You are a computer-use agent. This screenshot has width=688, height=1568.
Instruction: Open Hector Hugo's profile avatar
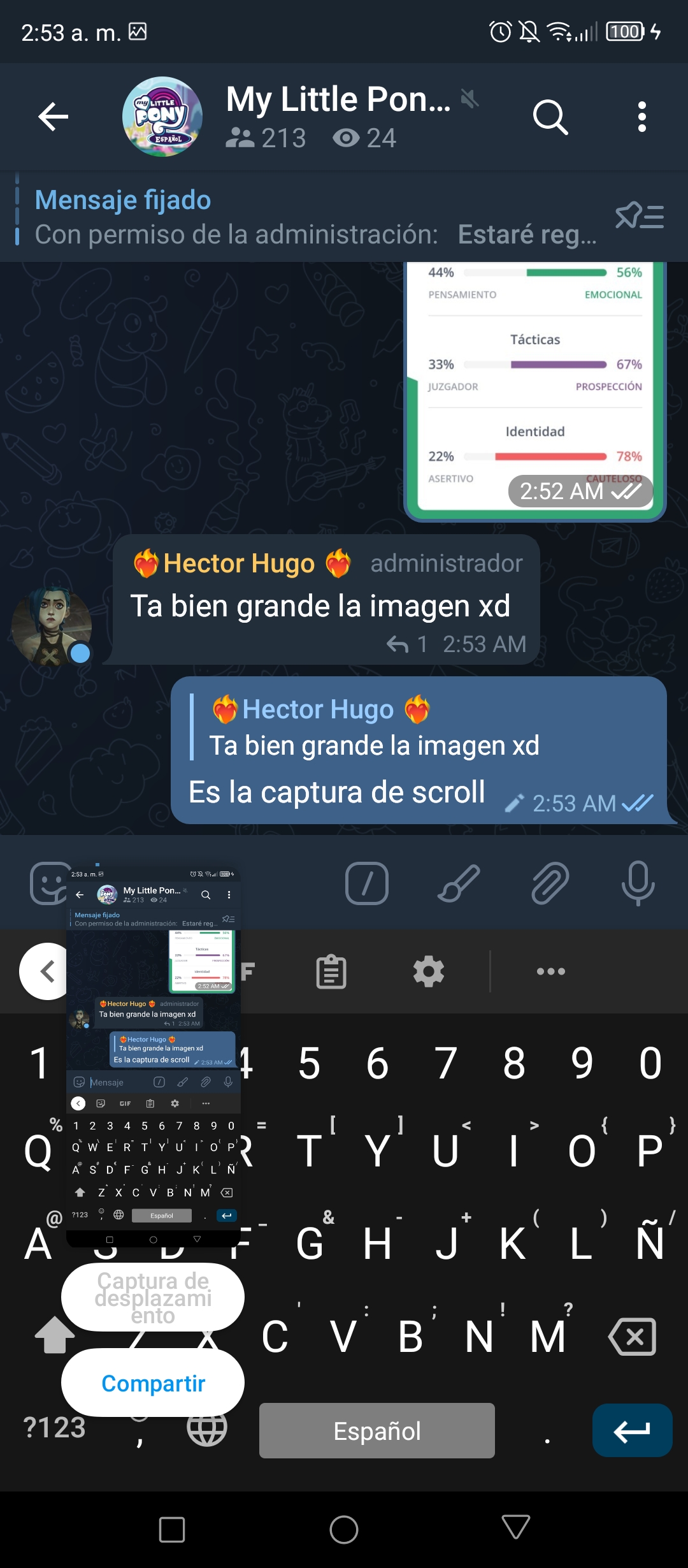coord(52,627)
